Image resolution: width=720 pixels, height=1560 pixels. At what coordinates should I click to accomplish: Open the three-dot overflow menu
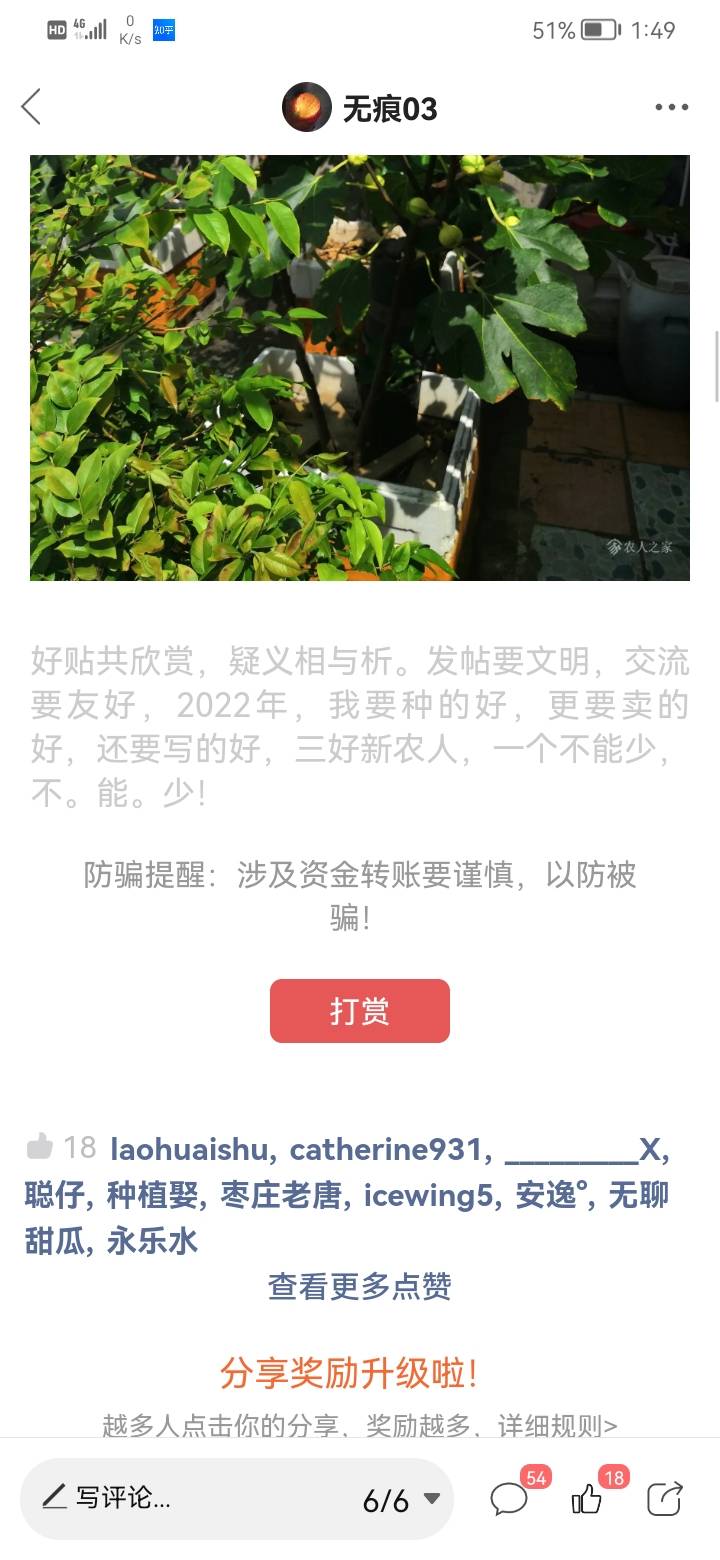coord(671,108)
